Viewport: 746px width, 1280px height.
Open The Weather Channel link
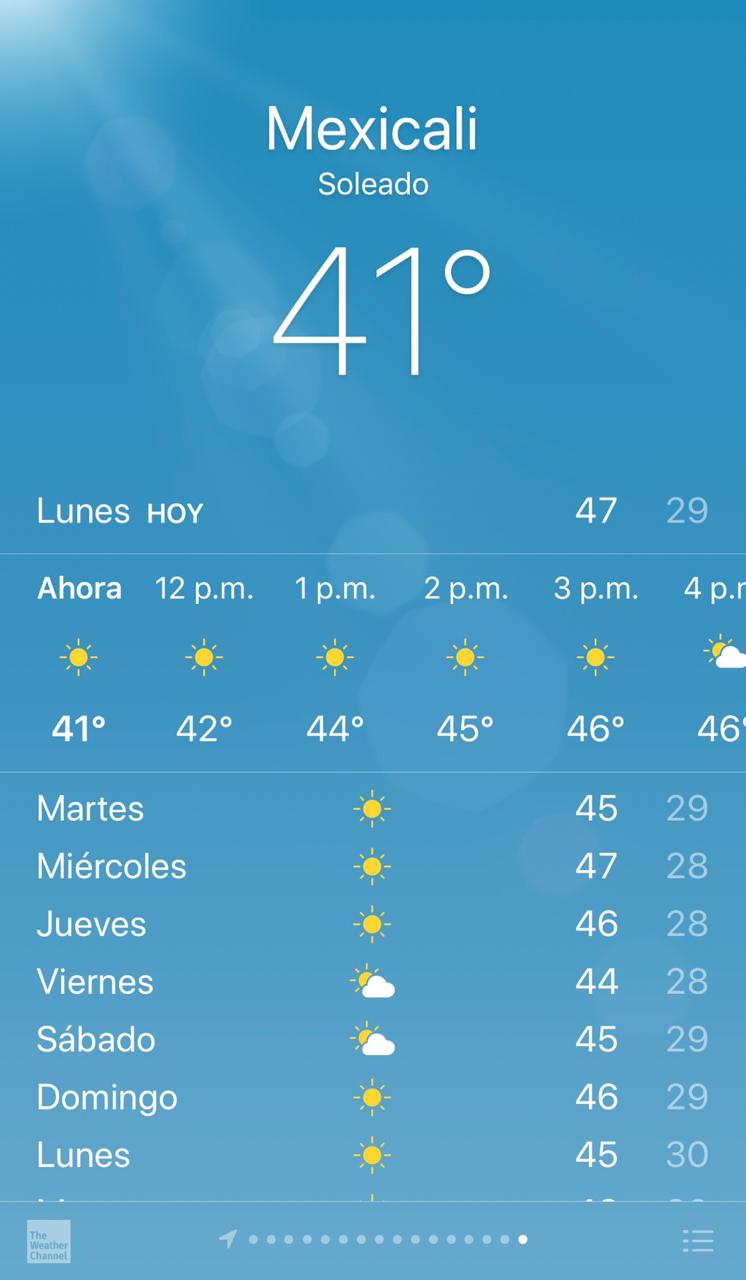(48, 1241)
